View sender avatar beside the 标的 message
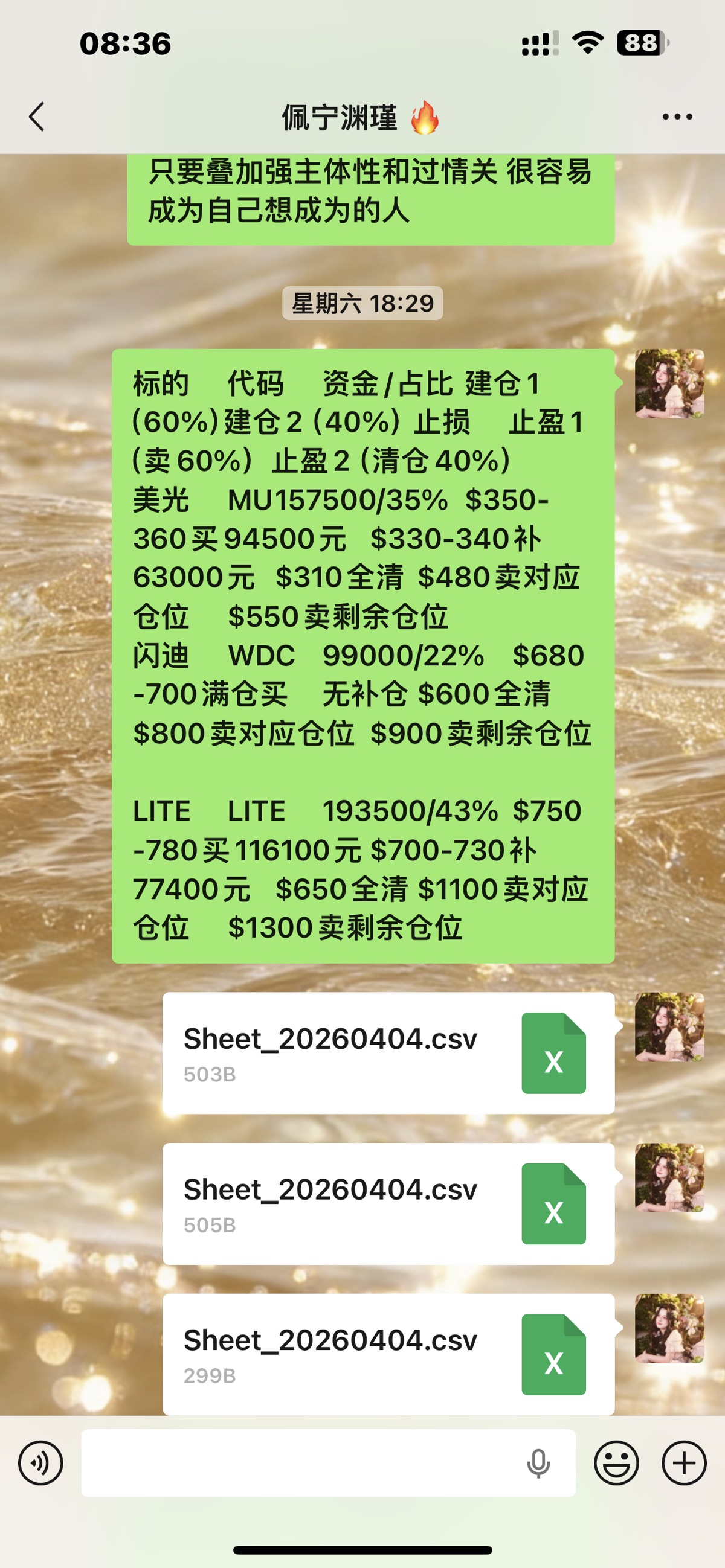This screenshot has height=1568, width=725. (x=669, y=383)
